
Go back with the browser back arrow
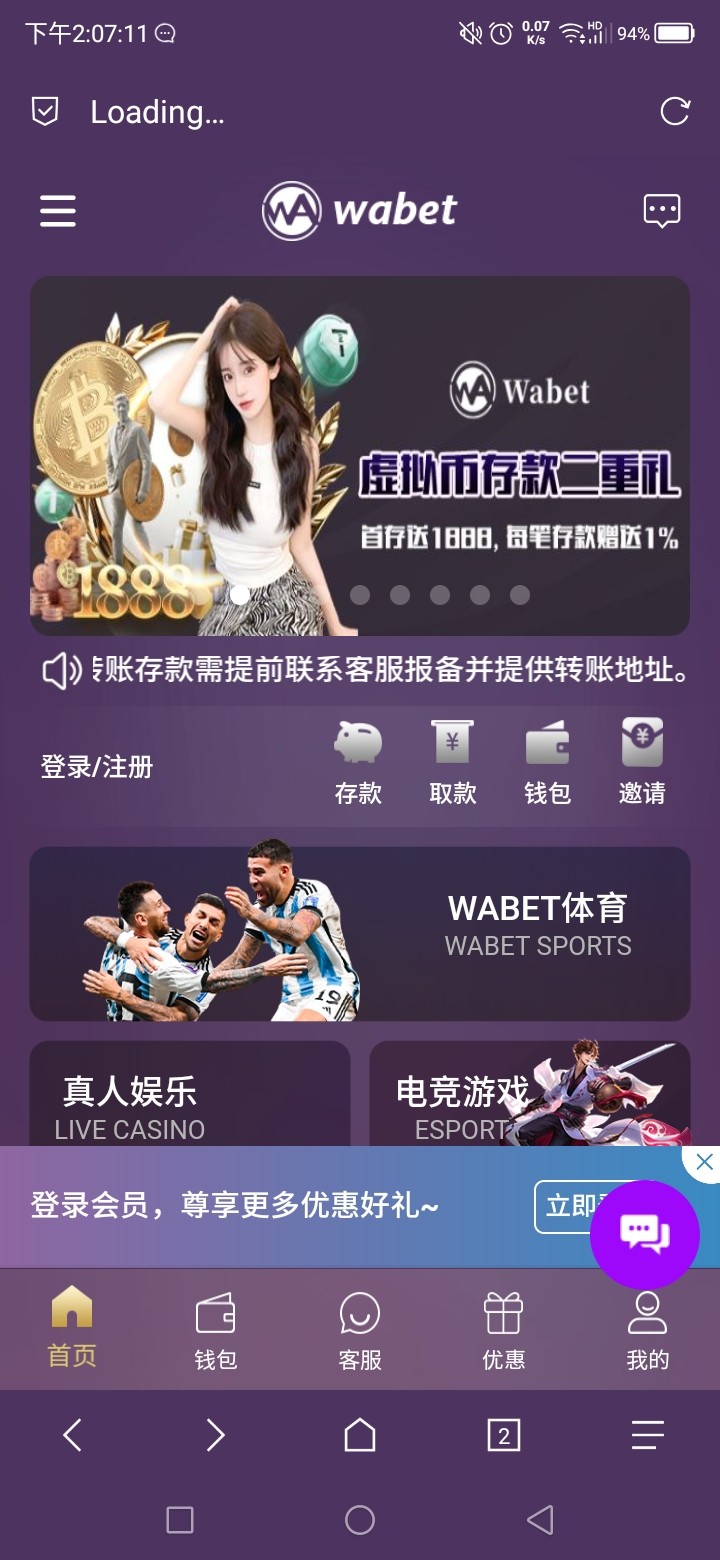72,1436
